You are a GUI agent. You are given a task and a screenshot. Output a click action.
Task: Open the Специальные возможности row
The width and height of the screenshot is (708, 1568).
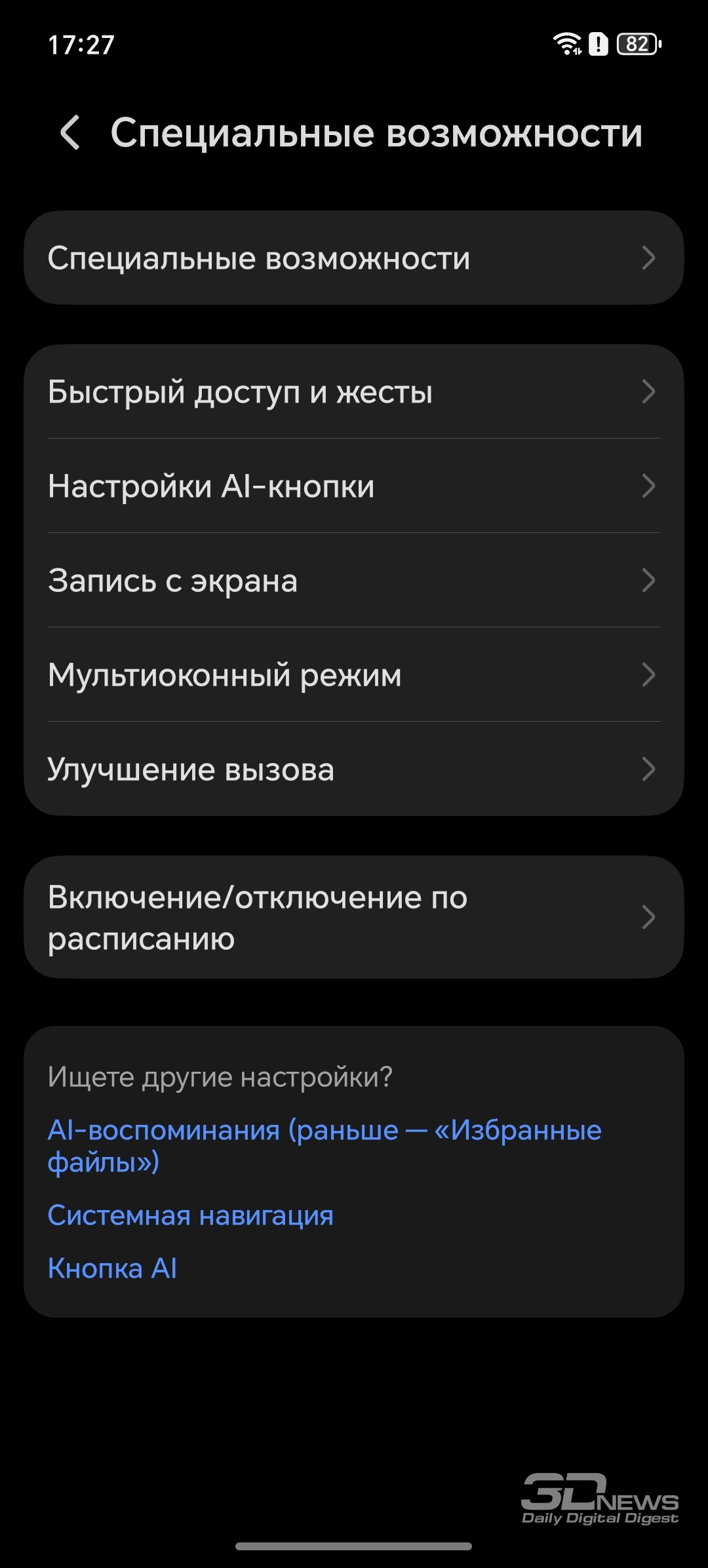(354, 258)
